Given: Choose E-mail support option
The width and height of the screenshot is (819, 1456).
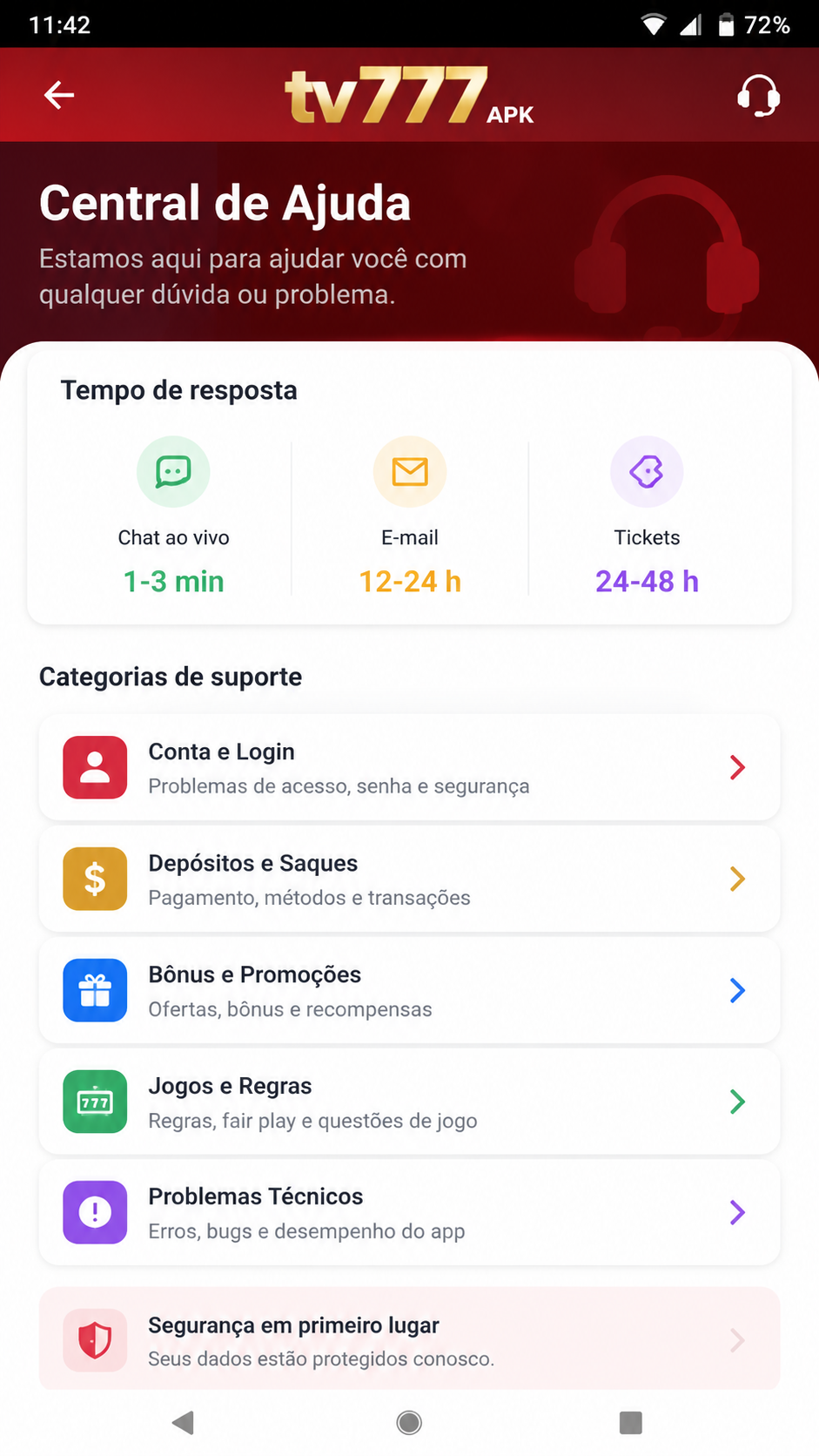Looking at the screenshot, I should pyautogui.click(x=410, y=516).
